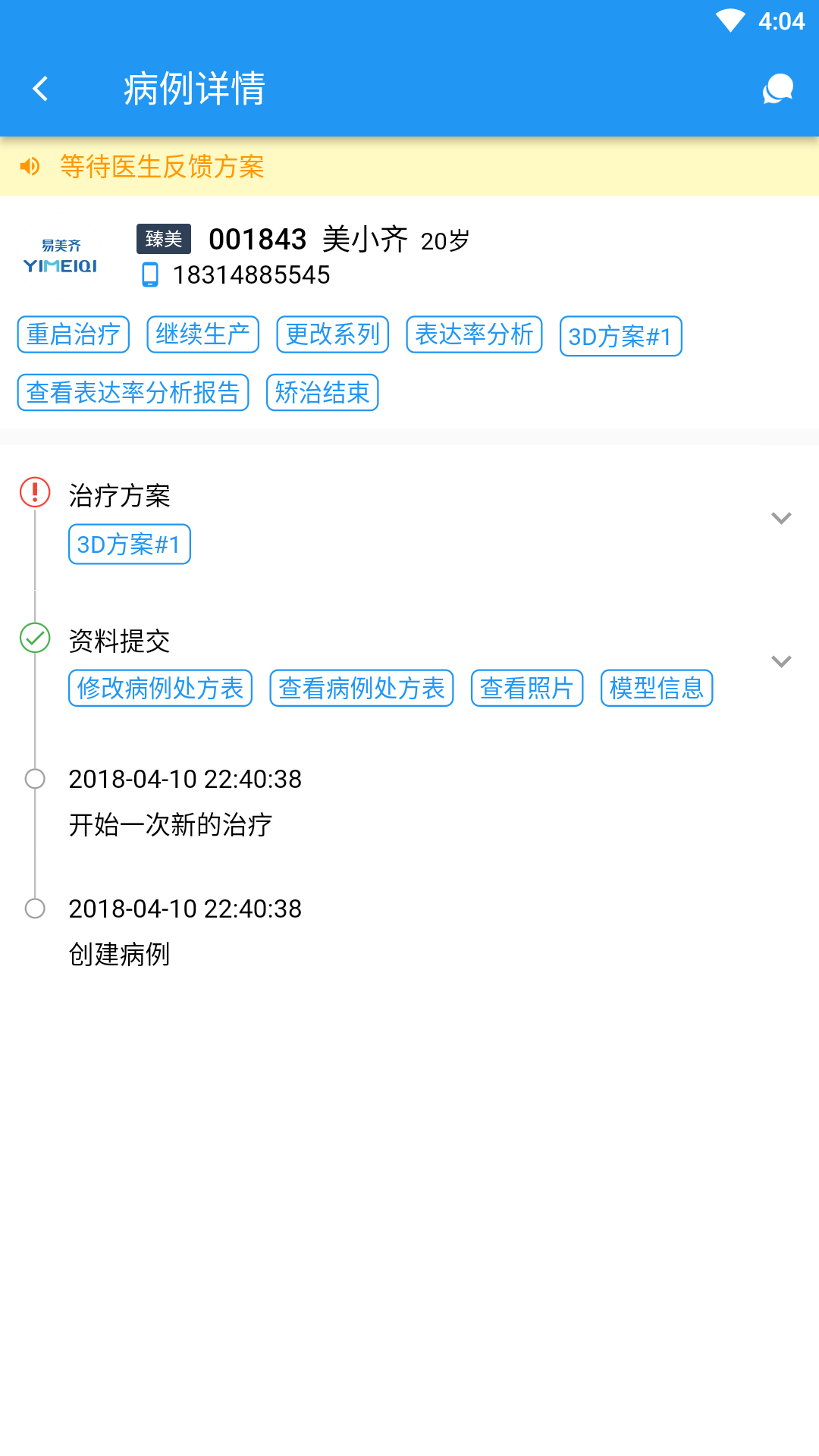Click the phone icon next to 18314885545

point(150,275)
